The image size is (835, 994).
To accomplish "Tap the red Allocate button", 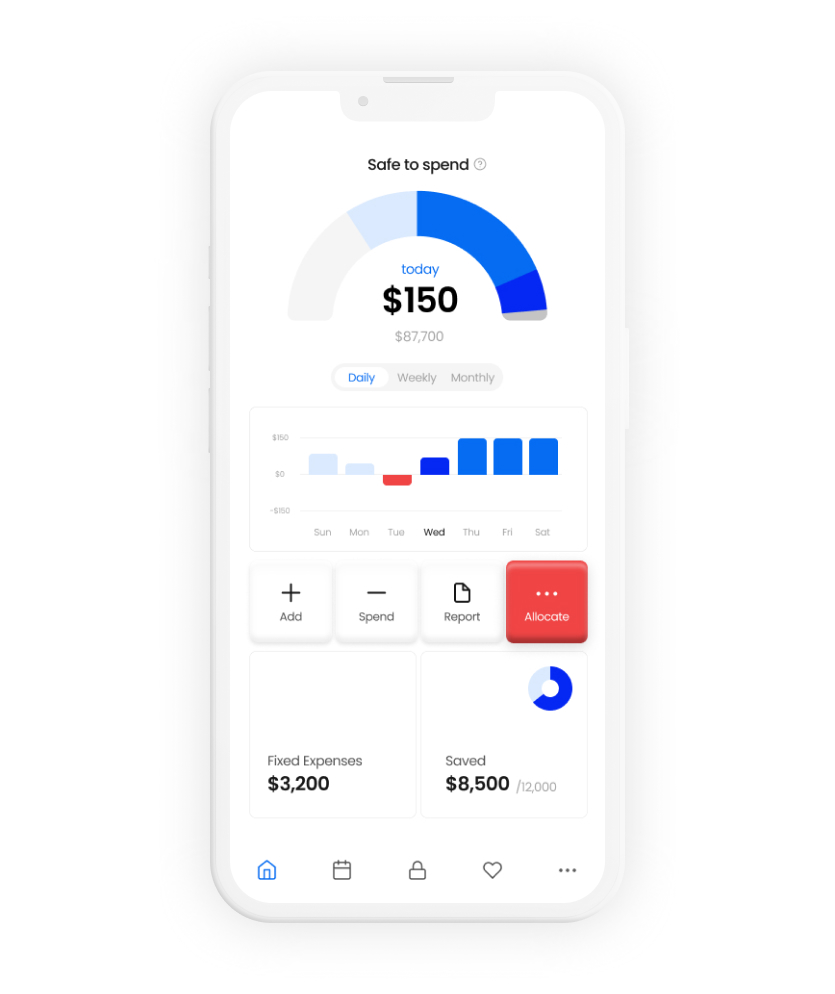I will coord(547,603).
